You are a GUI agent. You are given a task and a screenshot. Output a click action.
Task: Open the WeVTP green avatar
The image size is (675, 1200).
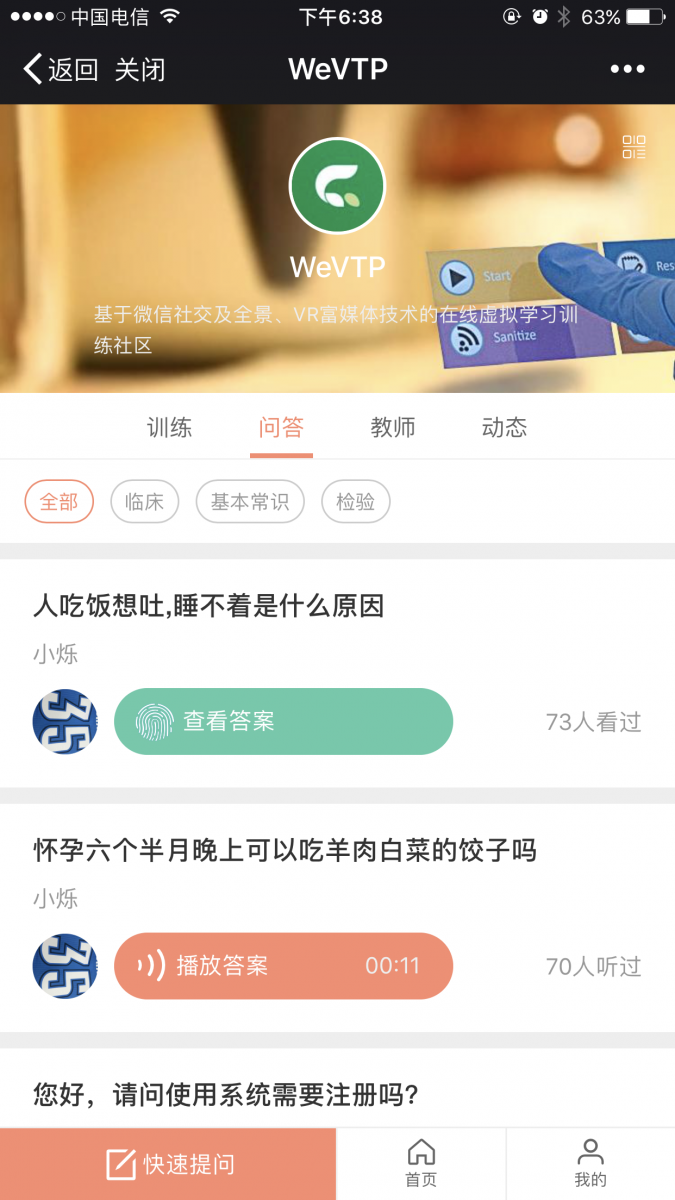pos(337,186)
